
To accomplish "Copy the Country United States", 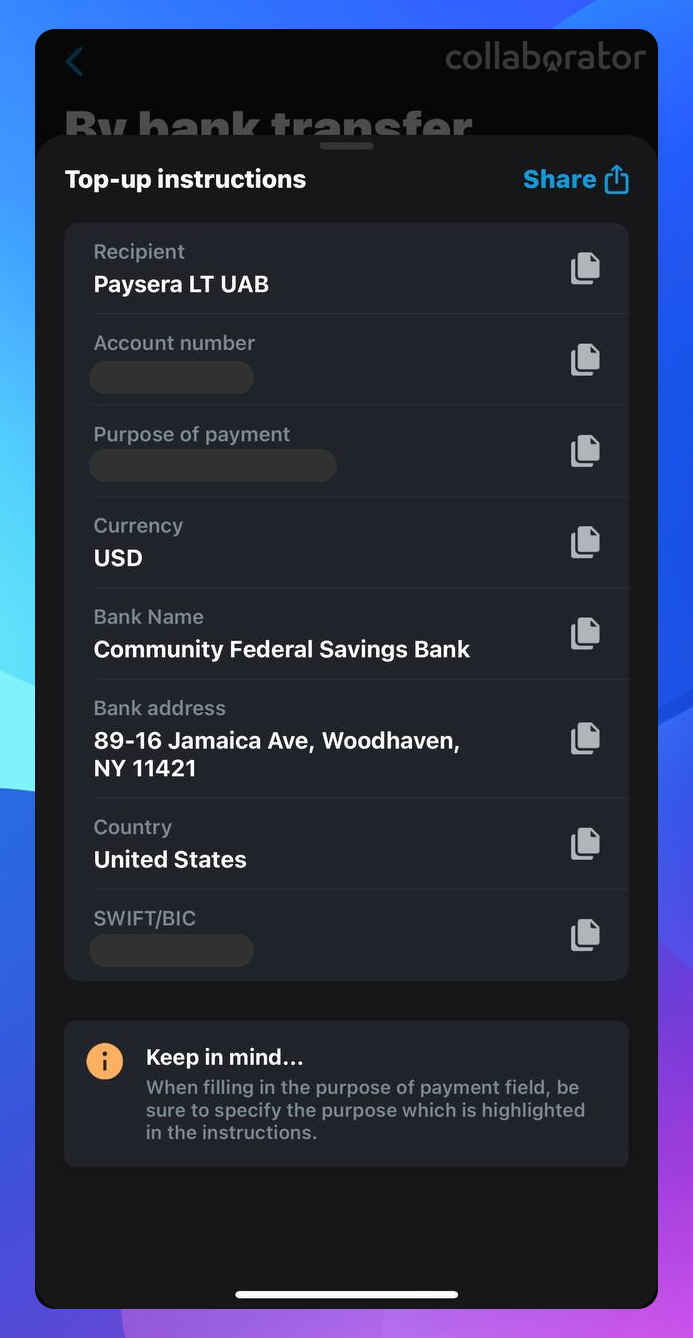I will (x=585, y=843).
